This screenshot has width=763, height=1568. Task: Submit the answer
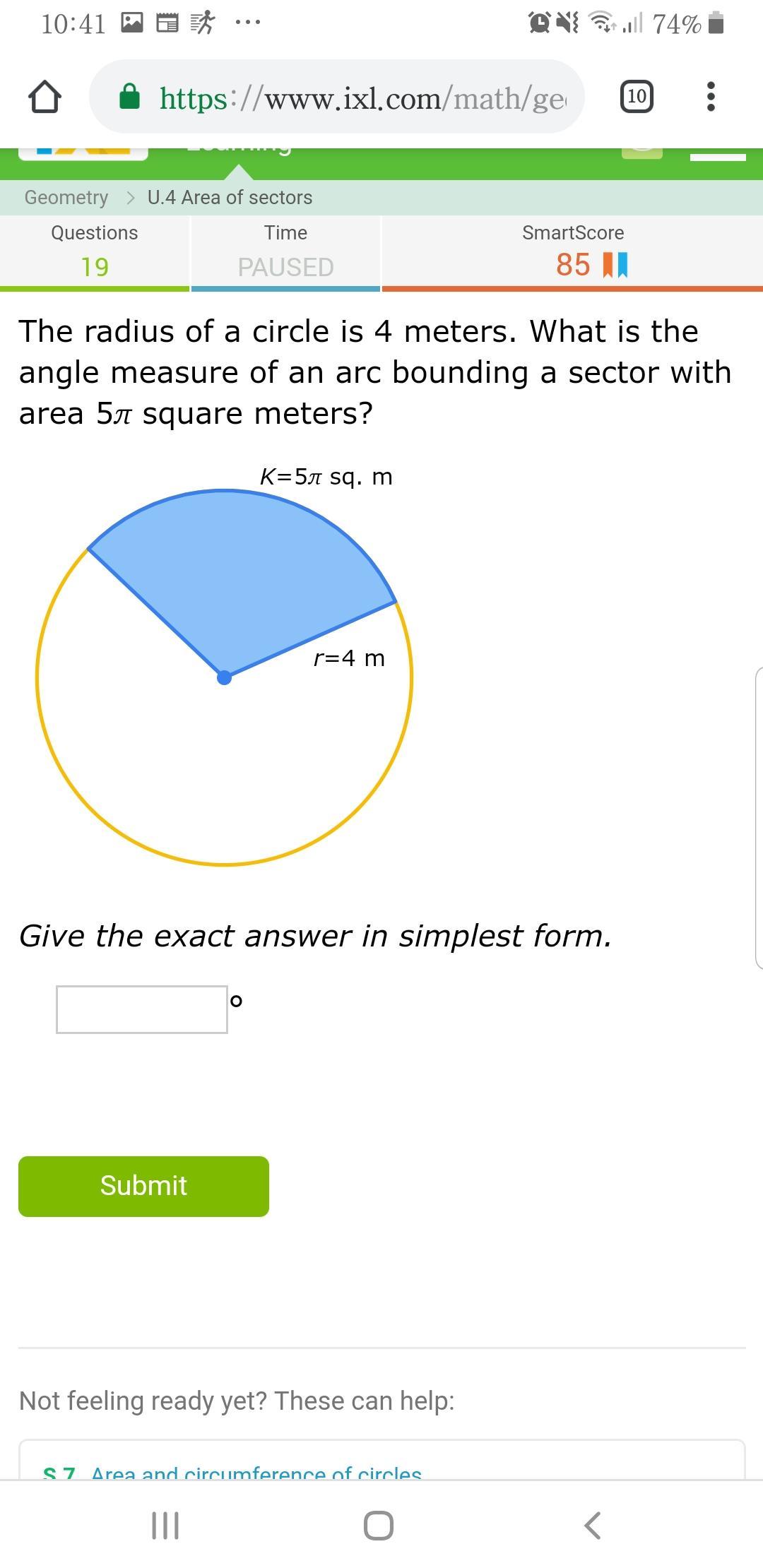pyautogui.click(x=143, y=1187)
